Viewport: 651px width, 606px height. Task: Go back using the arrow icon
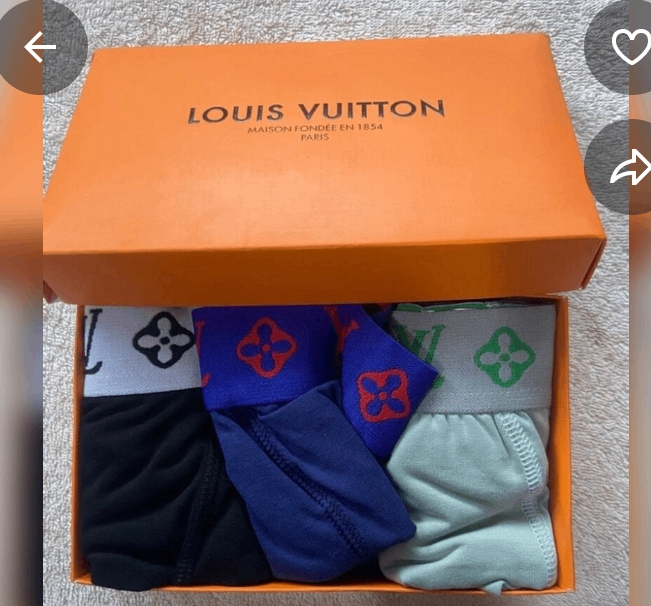(40, 47)
